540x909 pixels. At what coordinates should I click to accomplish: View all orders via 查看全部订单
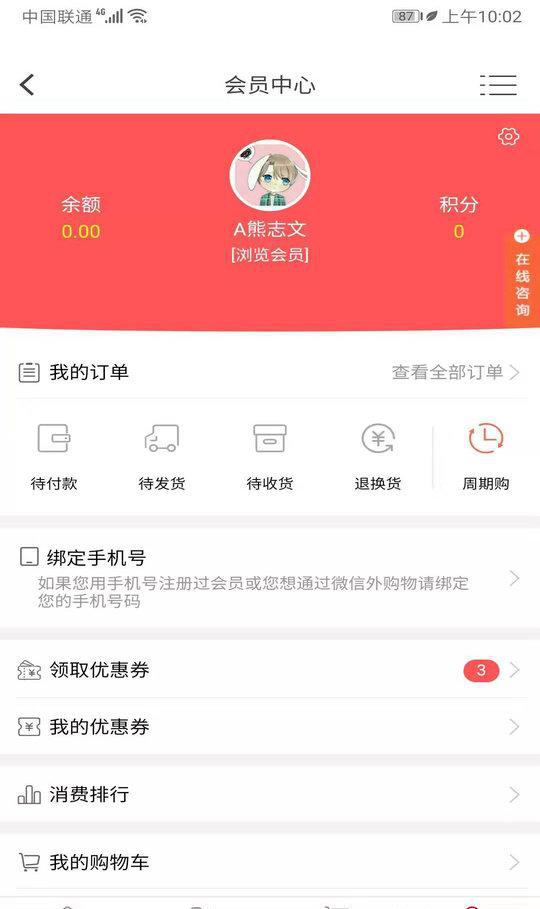tap(456, 372)
